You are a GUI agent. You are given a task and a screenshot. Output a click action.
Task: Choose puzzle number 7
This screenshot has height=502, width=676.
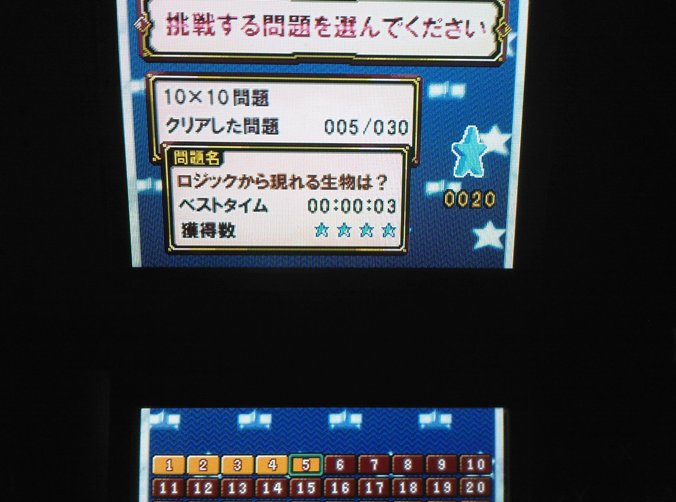pos(374,465)
